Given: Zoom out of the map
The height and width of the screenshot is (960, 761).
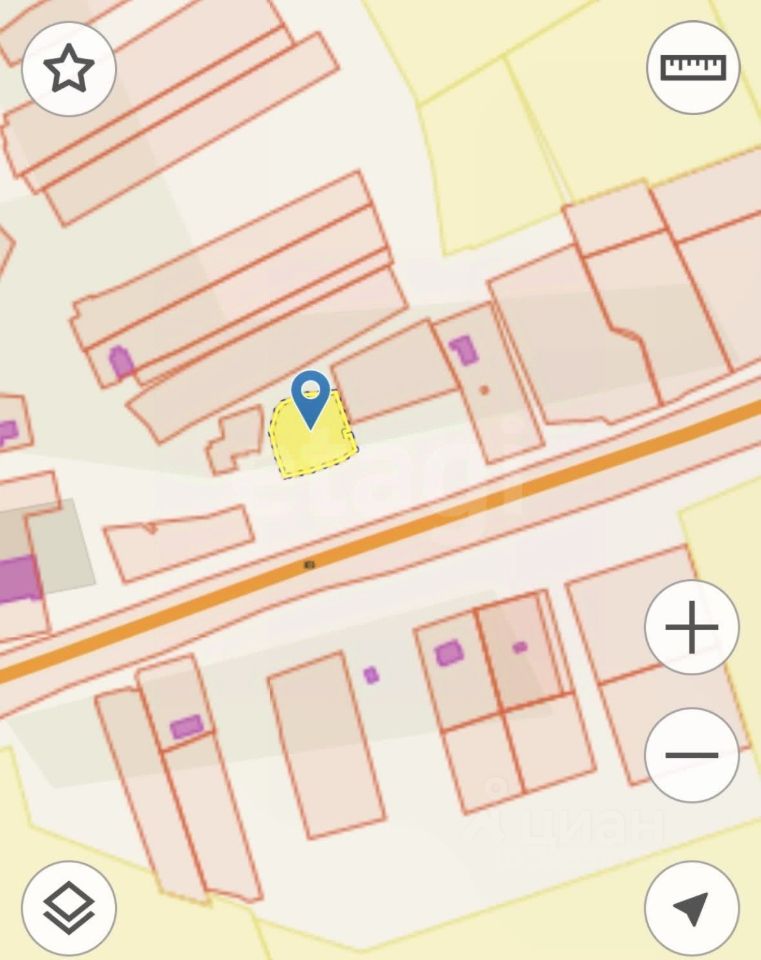Looking at the screenshot, I should click(x=692, y=755).
